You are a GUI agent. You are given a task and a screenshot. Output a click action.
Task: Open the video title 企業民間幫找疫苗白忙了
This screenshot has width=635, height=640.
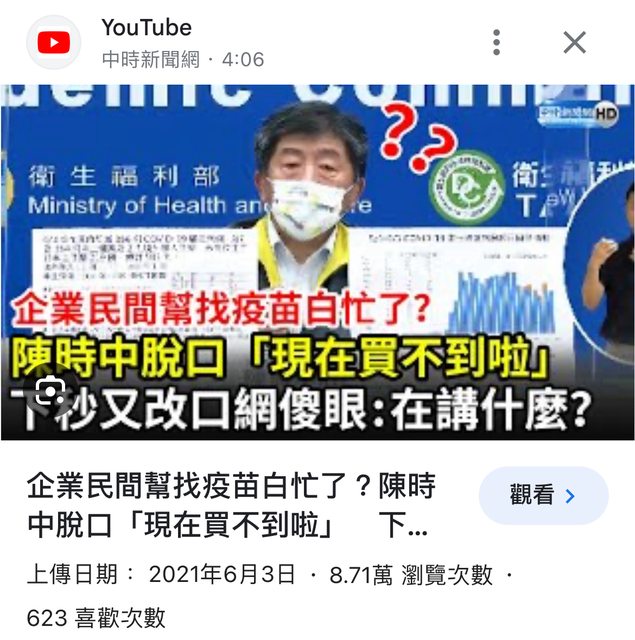click(230, 505)
